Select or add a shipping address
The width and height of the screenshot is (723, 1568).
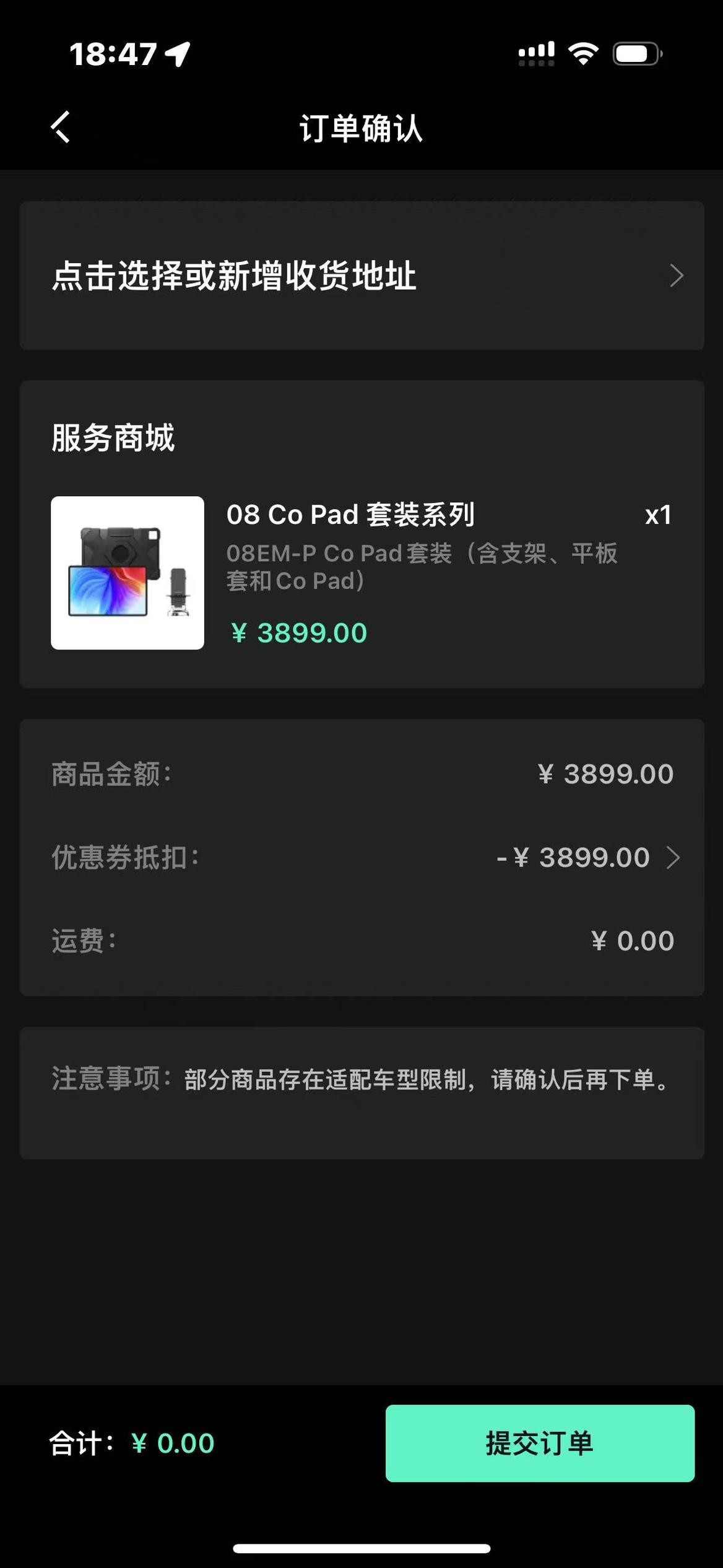pyautogui.click(x=361, y=276)
